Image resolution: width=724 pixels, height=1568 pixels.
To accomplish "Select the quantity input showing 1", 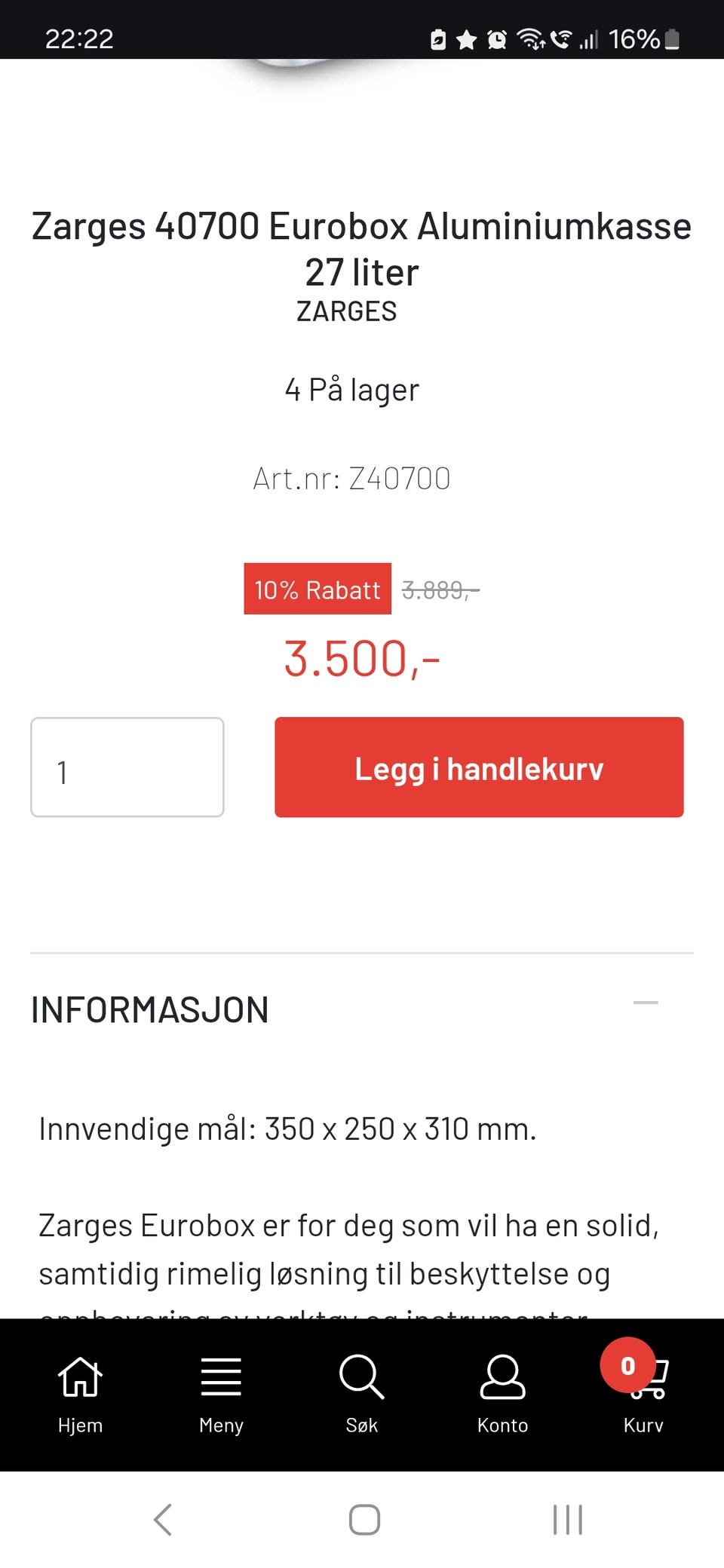I will tap(126, 767).
